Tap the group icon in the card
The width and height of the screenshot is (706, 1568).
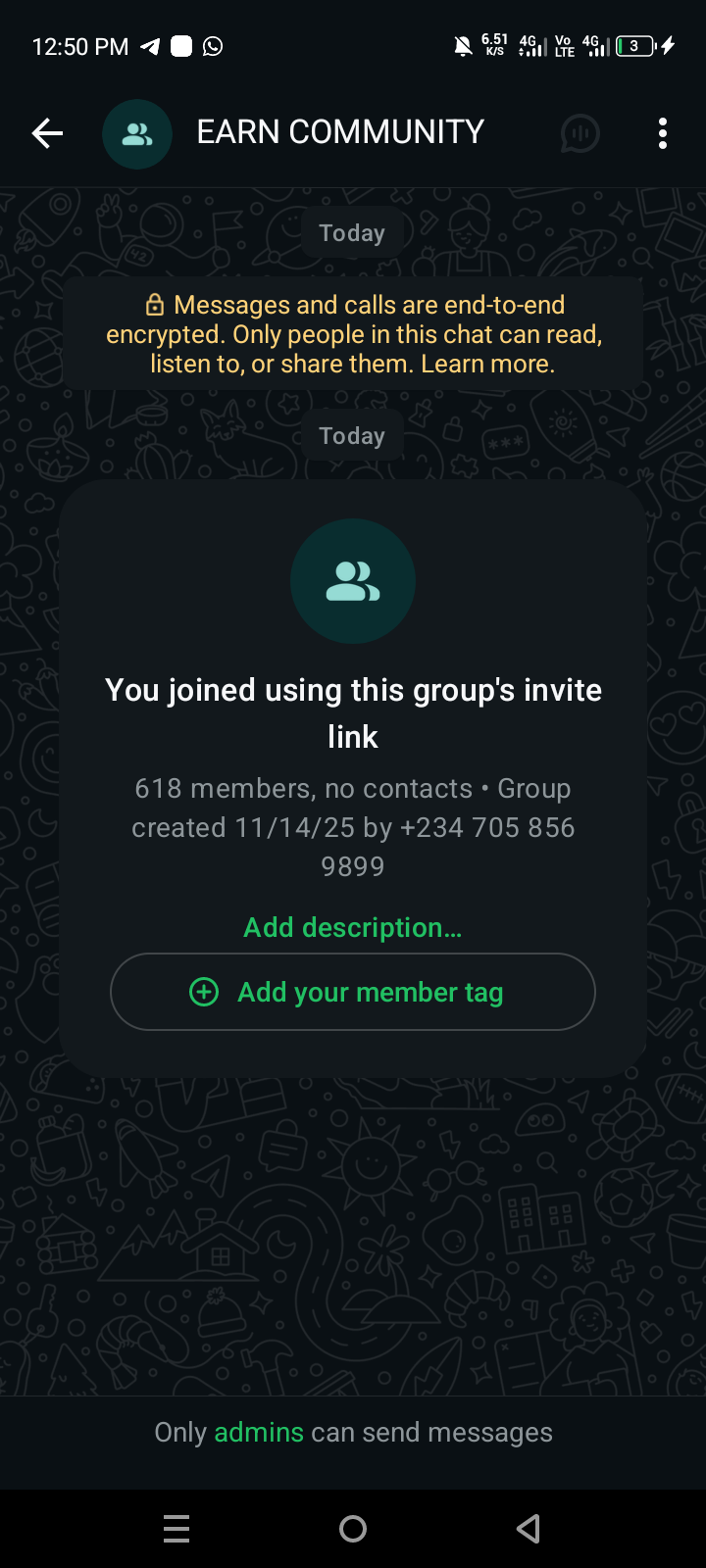pyautogui.click(x=352, y=581)
